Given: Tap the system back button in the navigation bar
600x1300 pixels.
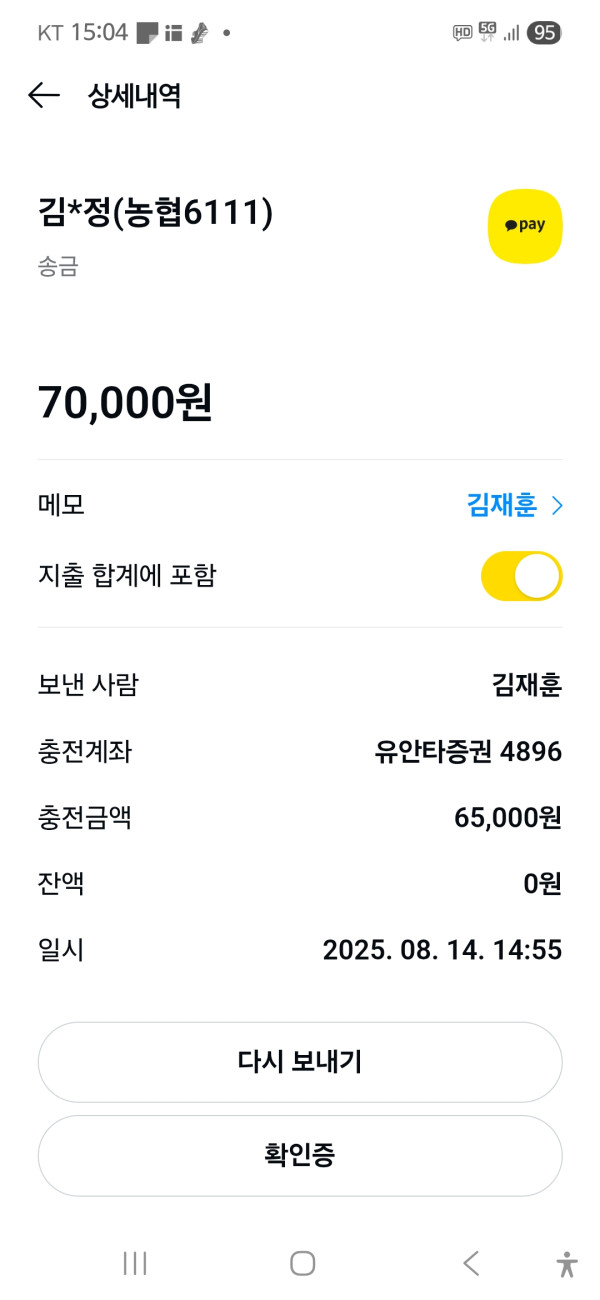Looking at the screenshot, I should click(x=471, y=1263).
